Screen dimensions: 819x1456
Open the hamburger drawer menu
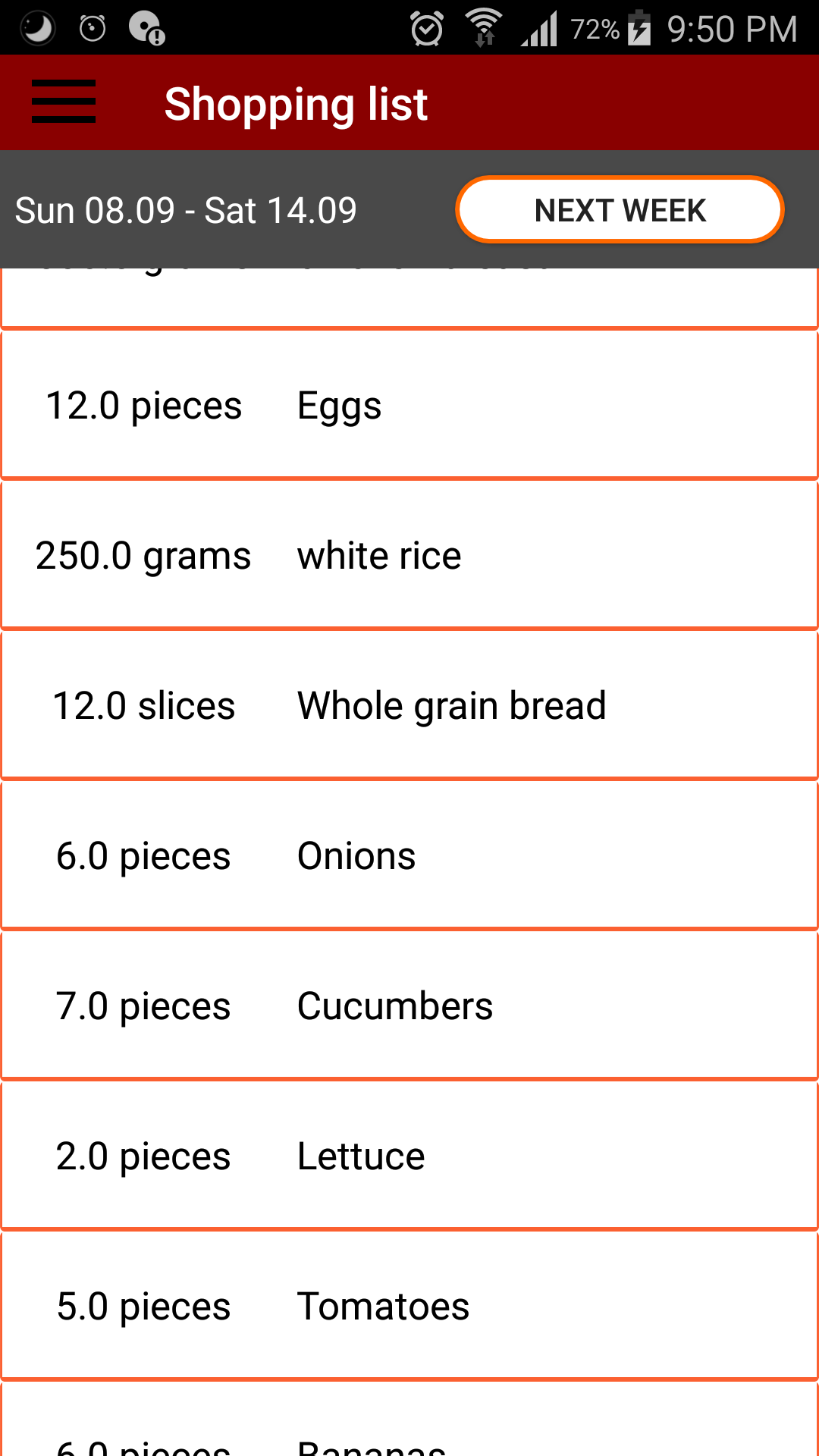[64, 102]
